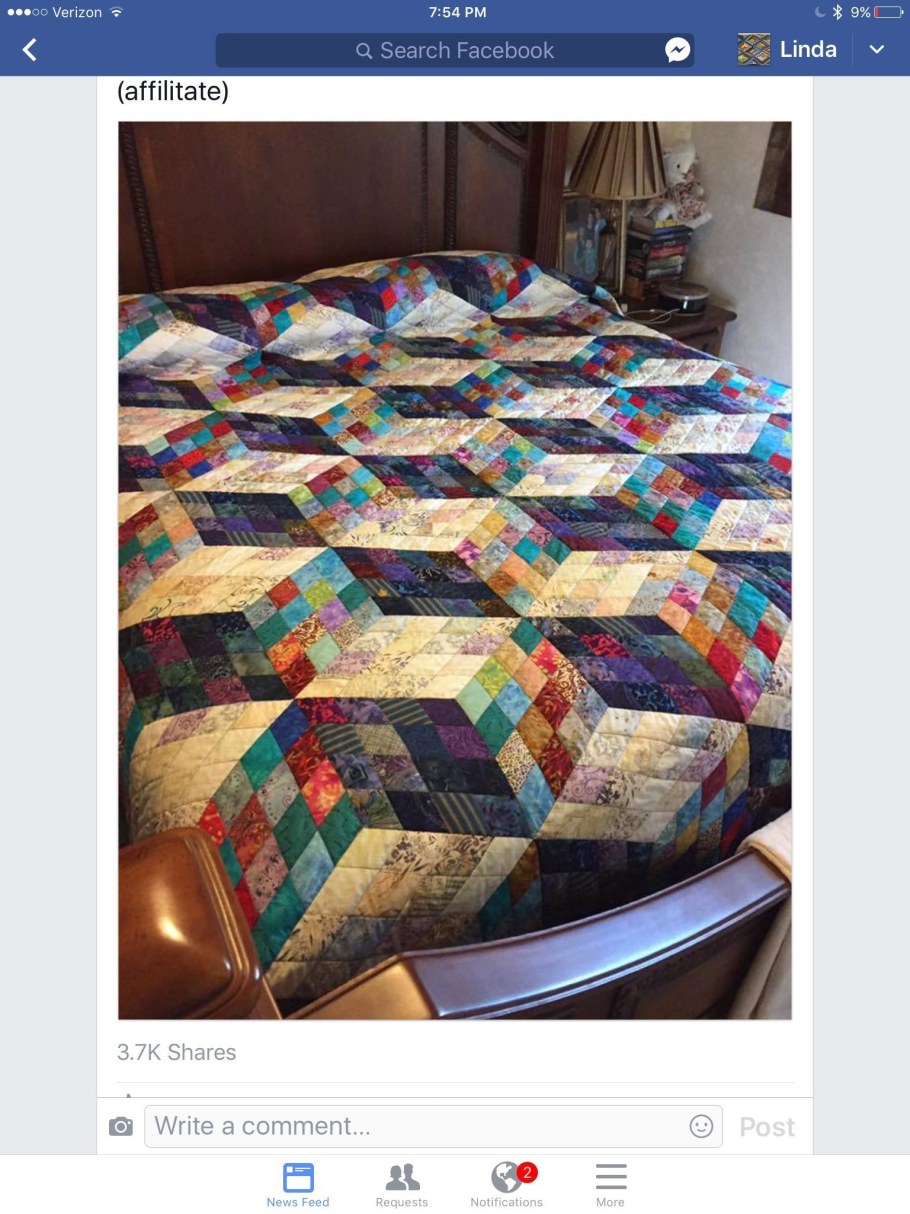Switch to the Requests tab

coord(402,1185)
